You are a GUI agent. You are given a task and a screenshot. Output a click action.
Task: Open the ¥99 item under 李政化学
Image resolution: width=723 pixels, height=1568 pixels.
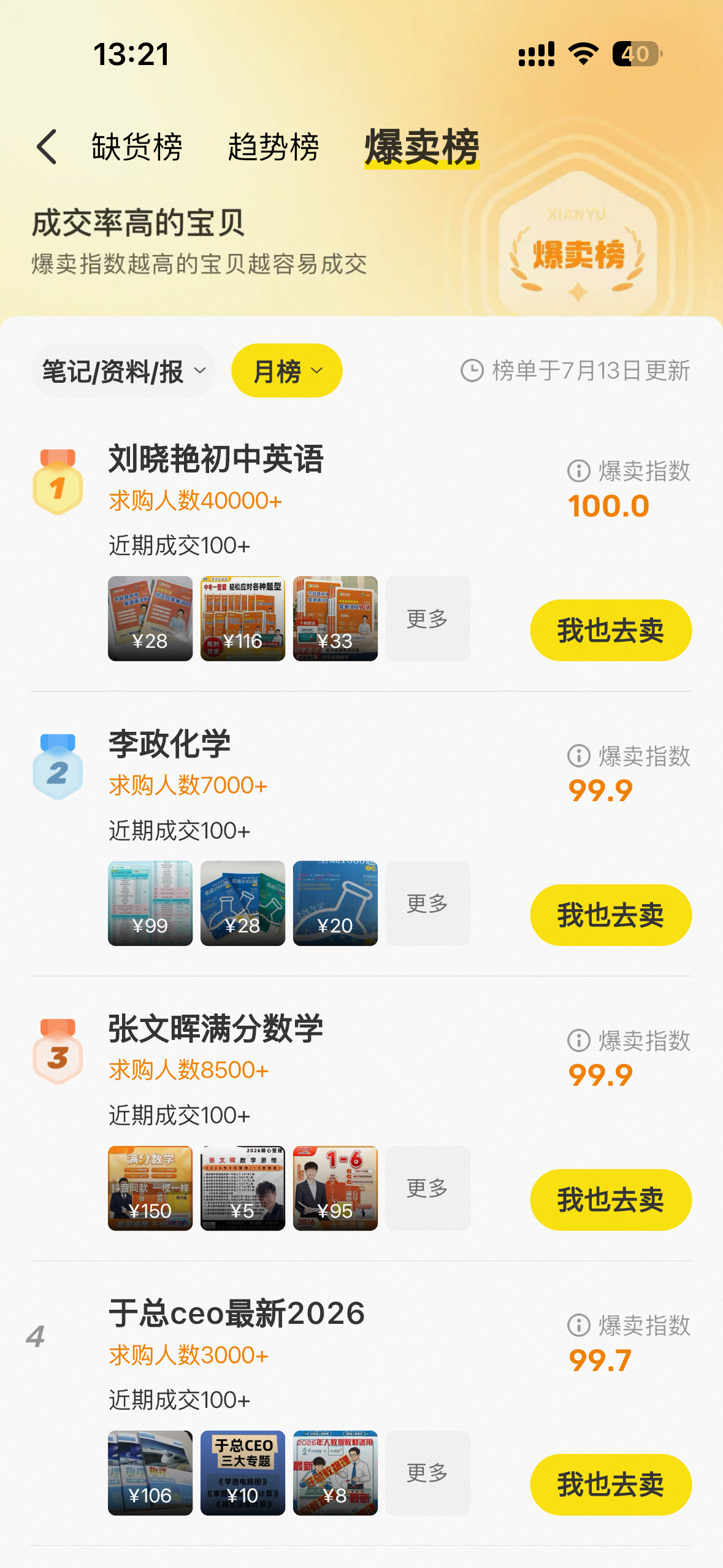click(x=150, y=903)
